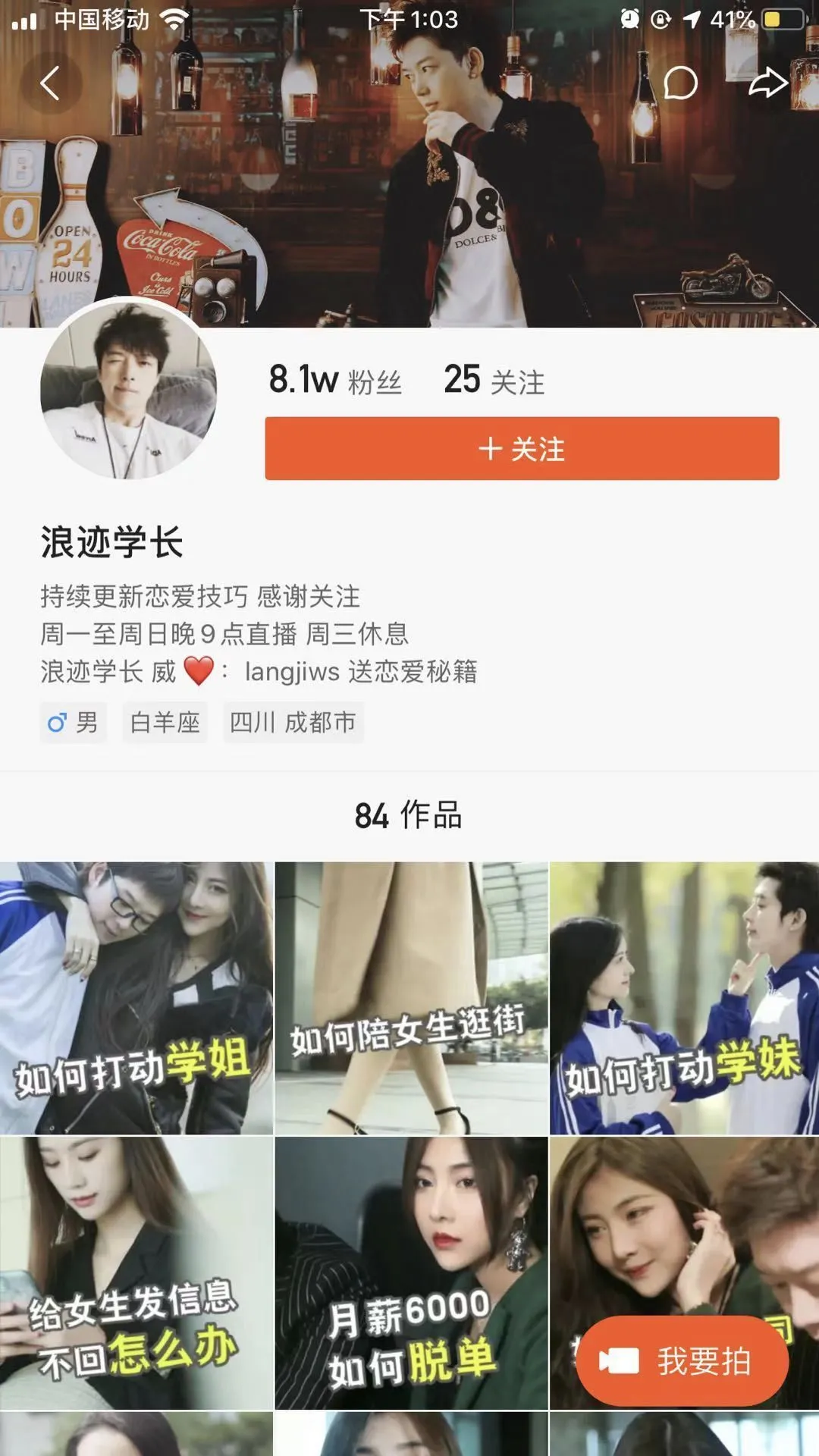Open the 8.1w 粉丝 followers list

coord(335,380)
